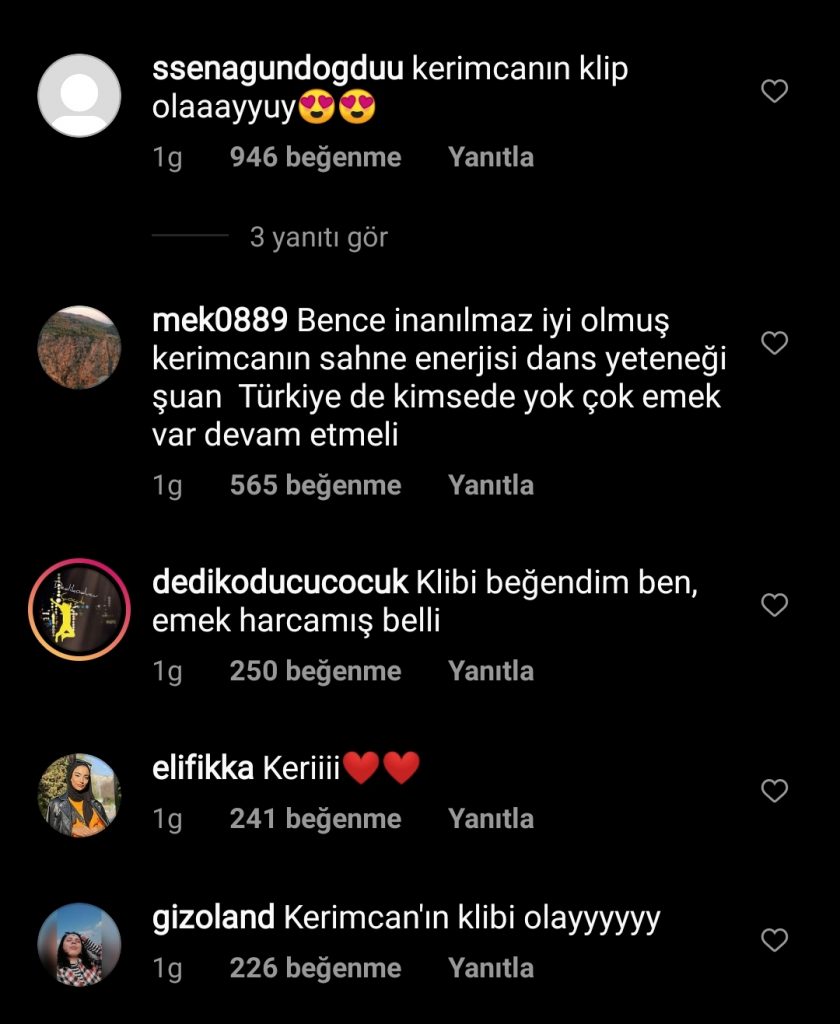
Task: Like elifikka's comment
Action: [775, 791]
